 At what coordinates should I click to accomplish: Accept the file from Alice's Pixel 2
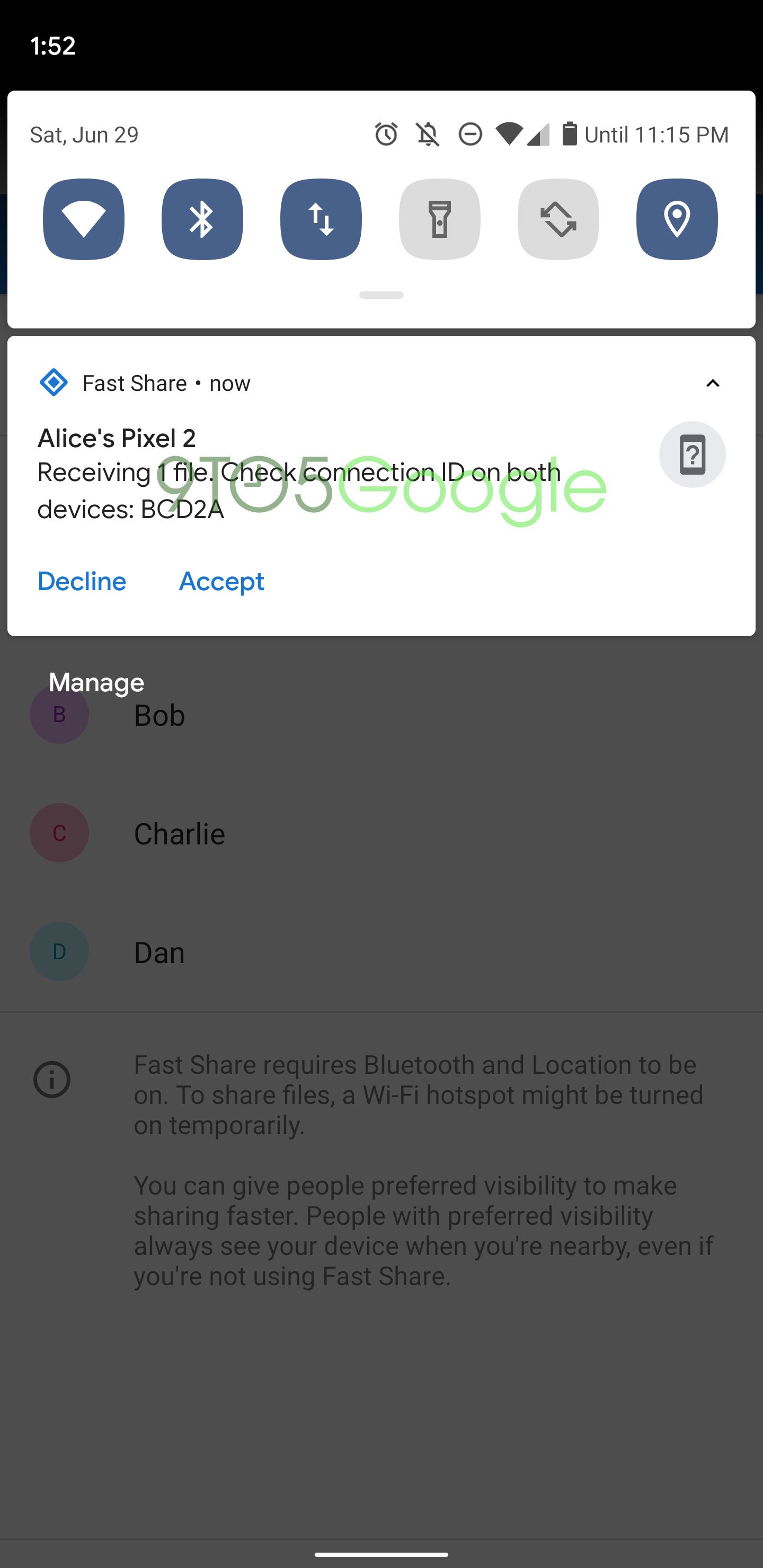pyautogui.click(x=221, y=581)
